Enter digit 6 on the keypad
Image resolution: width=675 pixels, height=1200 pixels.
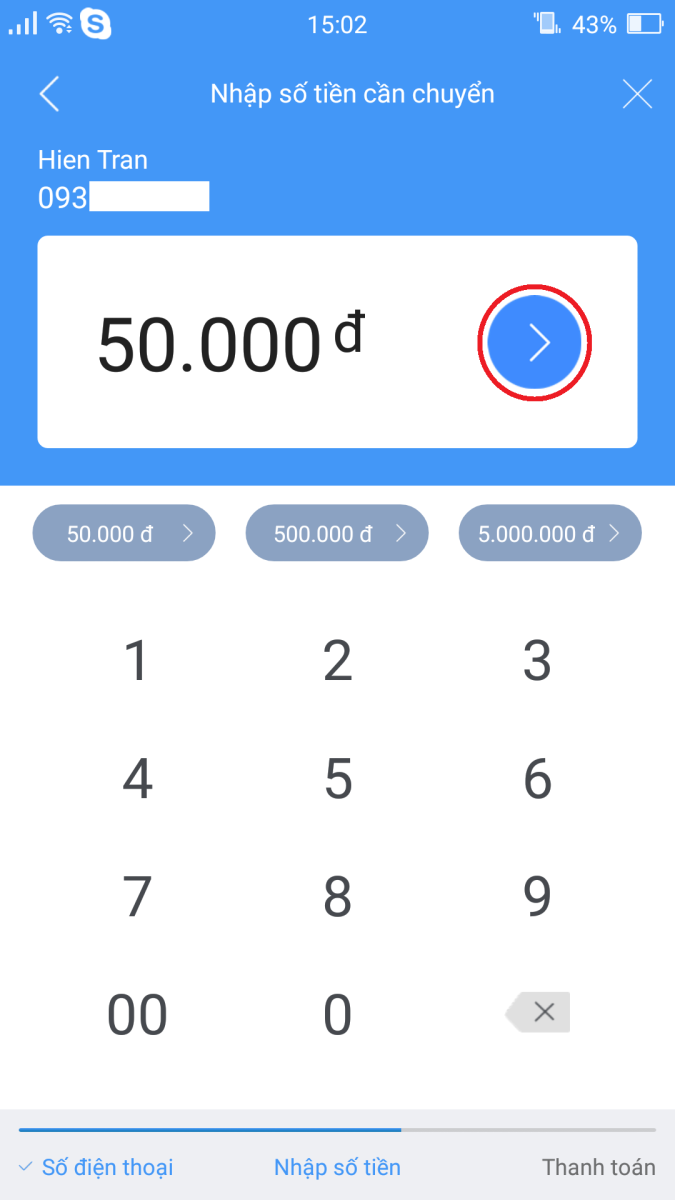[x=537, y=779]
